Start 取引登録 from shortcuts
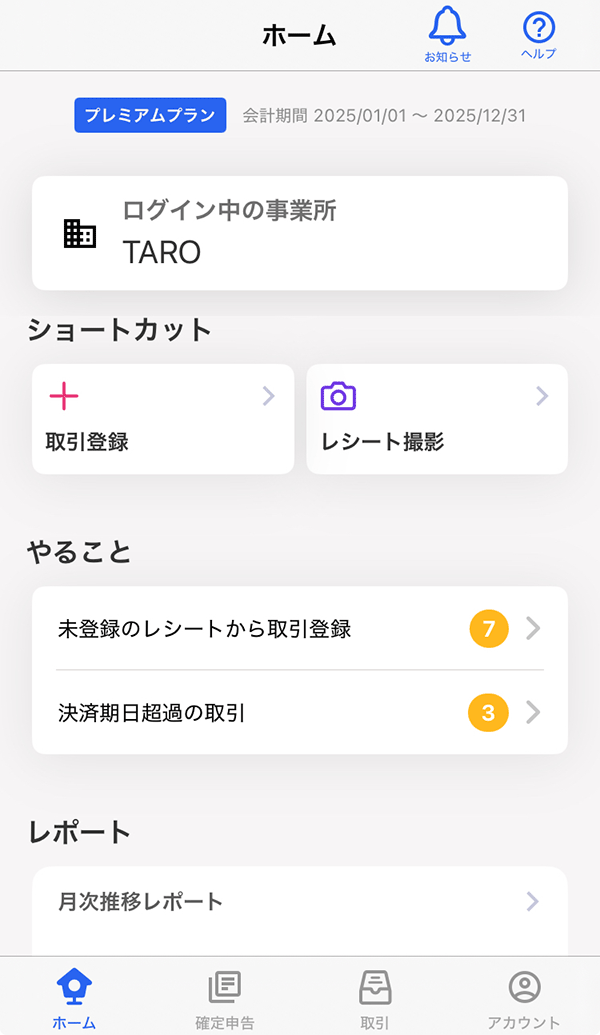This screenshot has height=1035, width=600. tap(163, 418)
